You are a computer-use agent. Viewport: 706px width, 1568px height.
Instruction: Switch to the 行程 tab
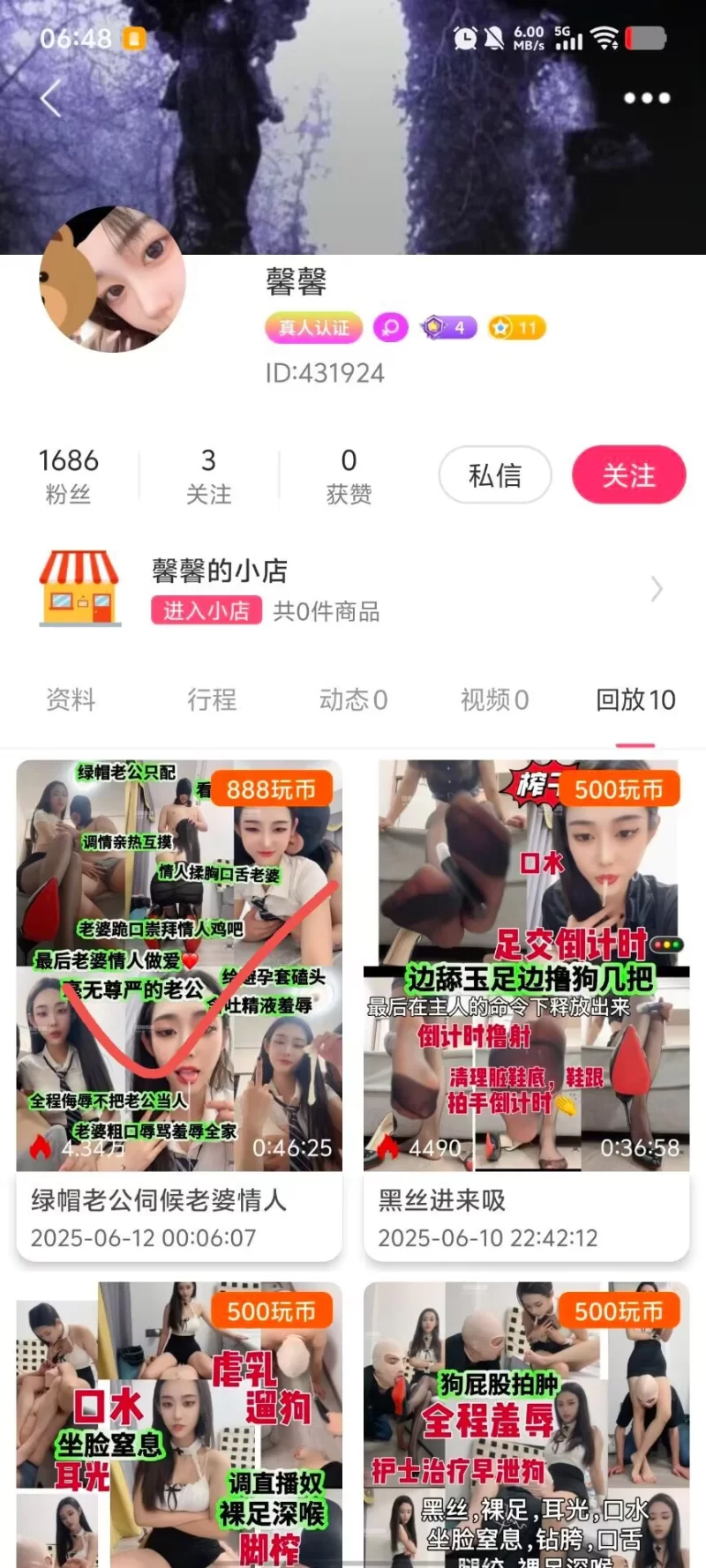(x=212, y=700)
